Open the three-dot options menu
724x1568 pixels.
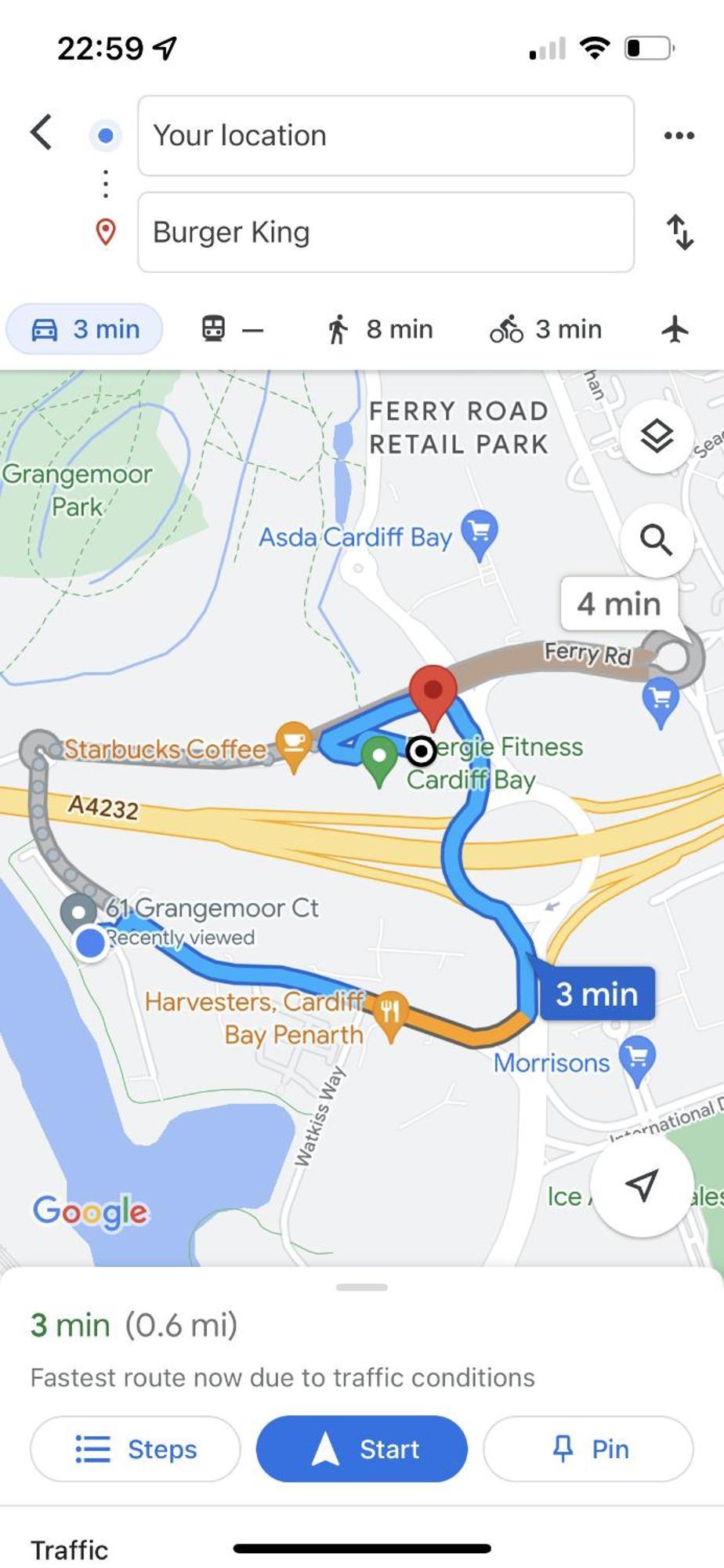tap(679, 136)
